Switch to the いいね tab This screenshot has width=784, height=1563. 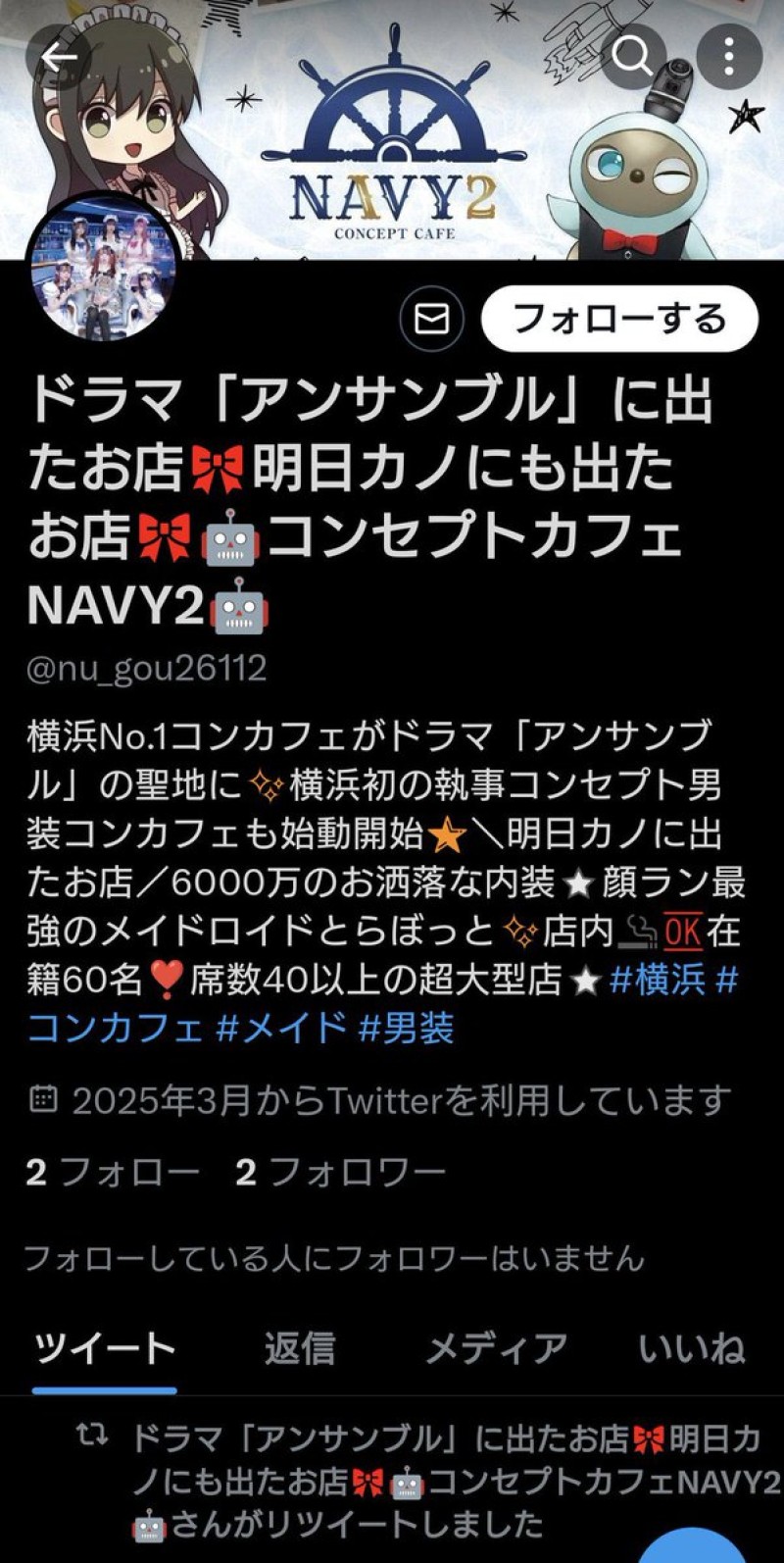click(x=692, y=1349)
